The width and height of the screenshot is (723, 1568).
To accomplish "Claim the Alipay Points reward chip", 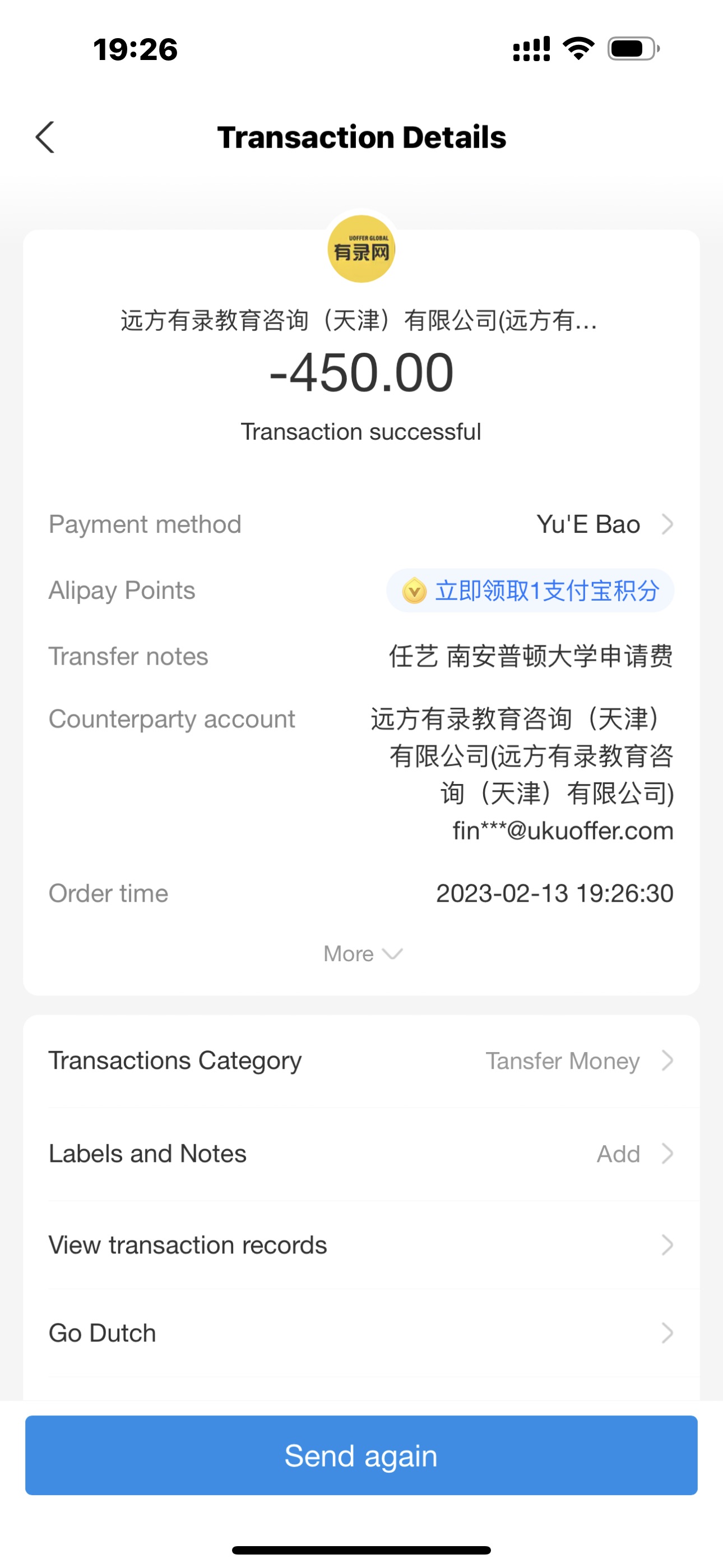I will (x=530, y=591).
